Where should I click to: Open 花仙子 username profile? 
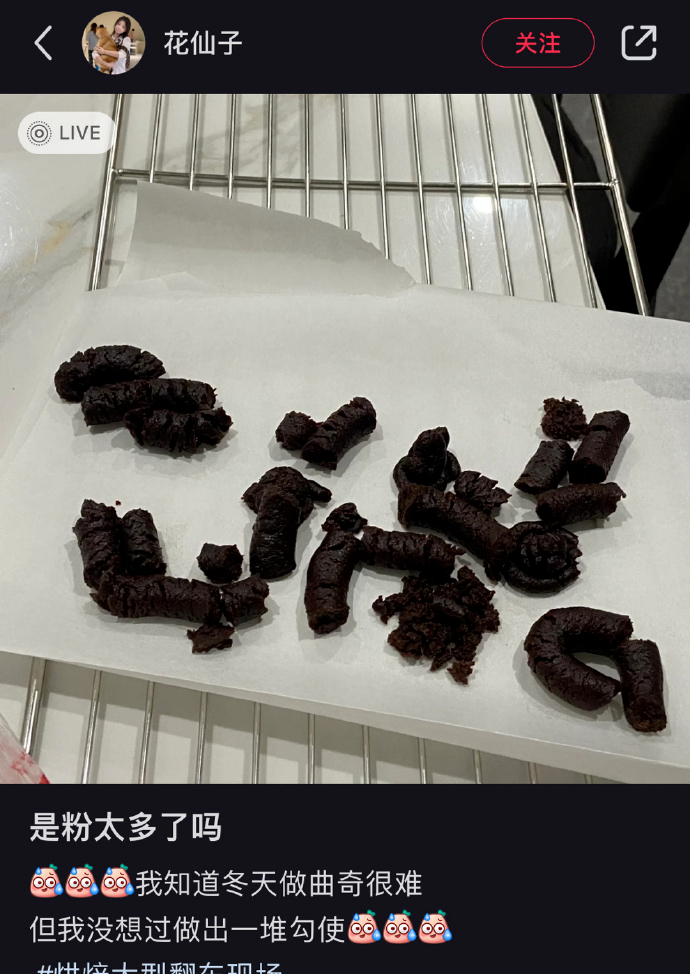(203, 43)
